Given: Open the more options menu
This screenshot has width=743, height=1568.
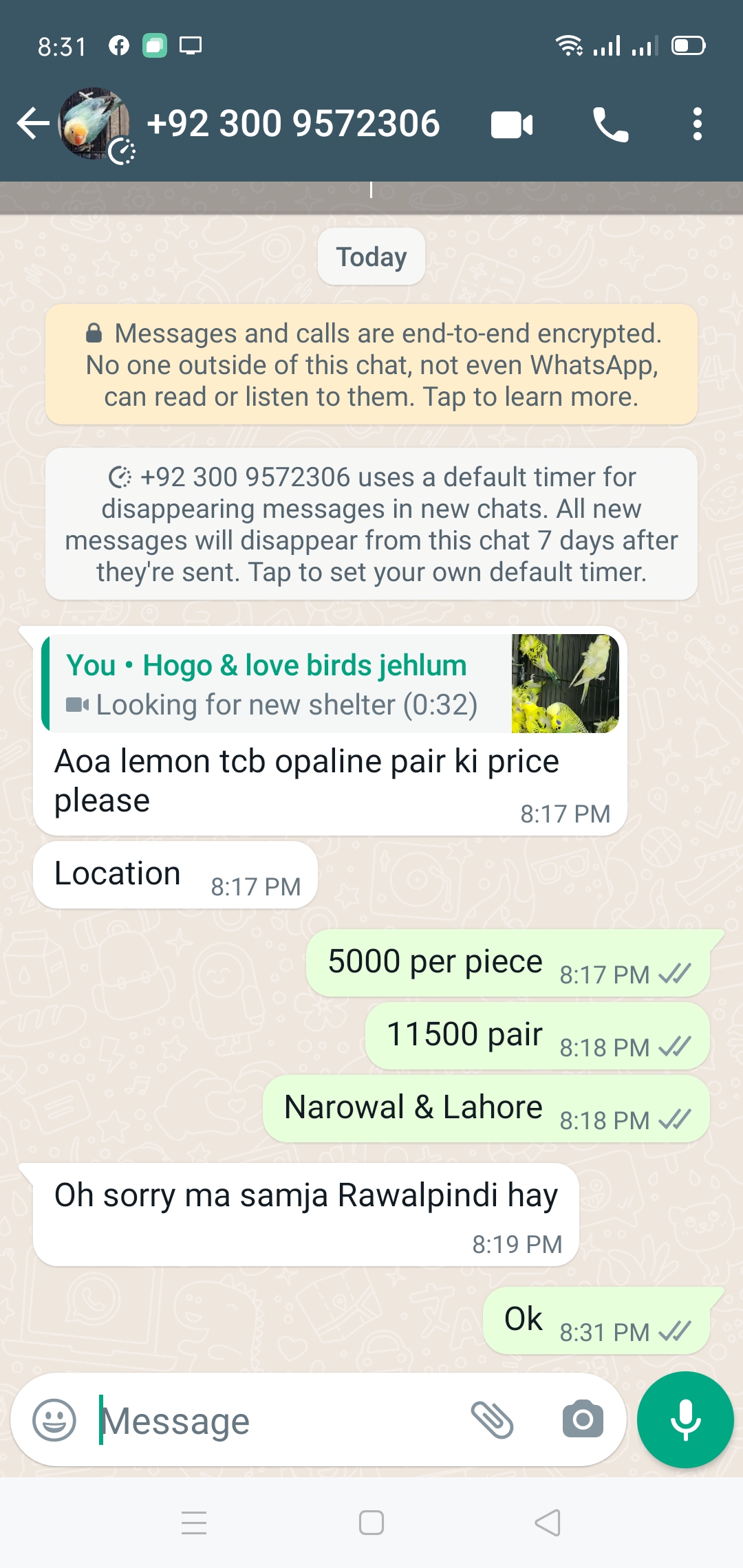Looking at the screenshot, I should tap(697, 124).
